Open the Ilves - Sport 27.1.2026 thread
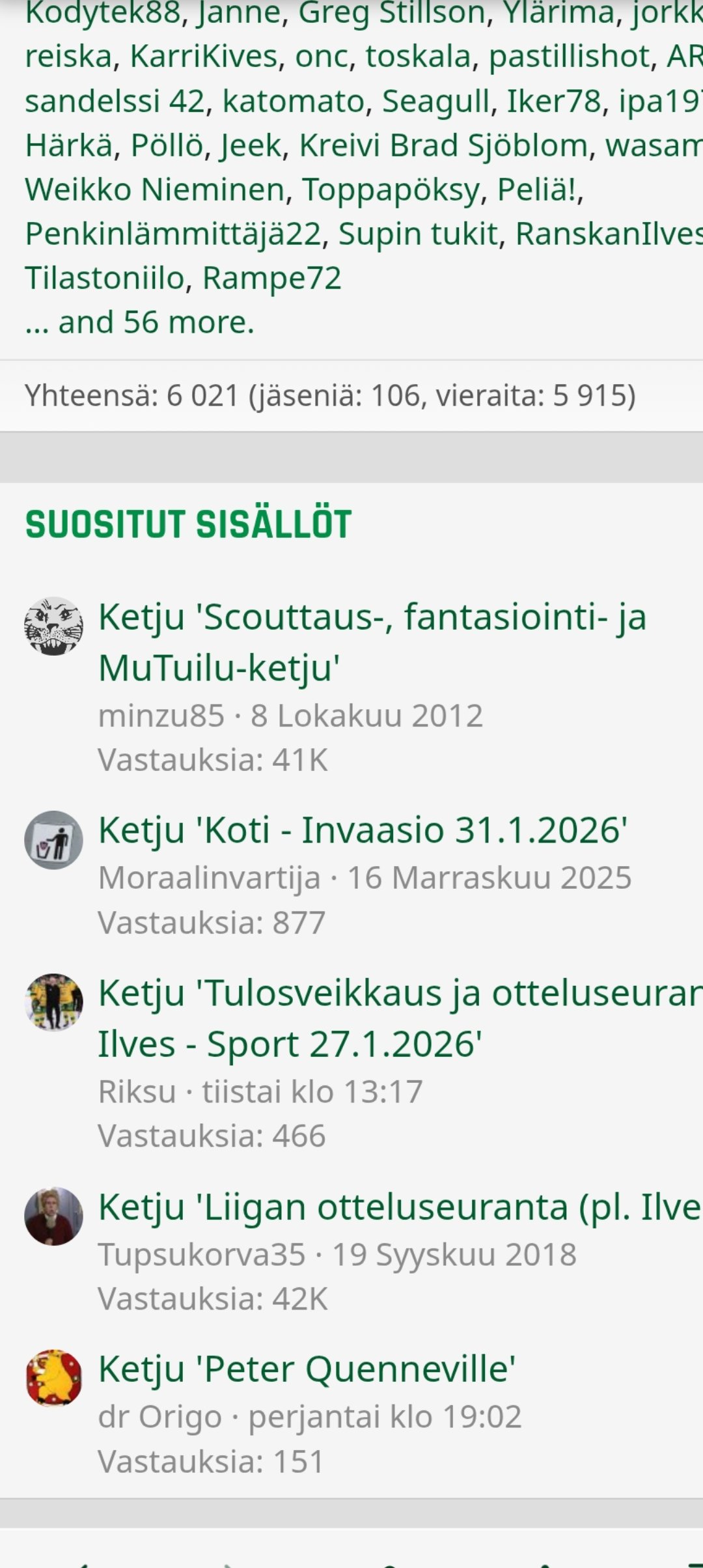The image size is (703, 1568). [x=399, y=1018]
